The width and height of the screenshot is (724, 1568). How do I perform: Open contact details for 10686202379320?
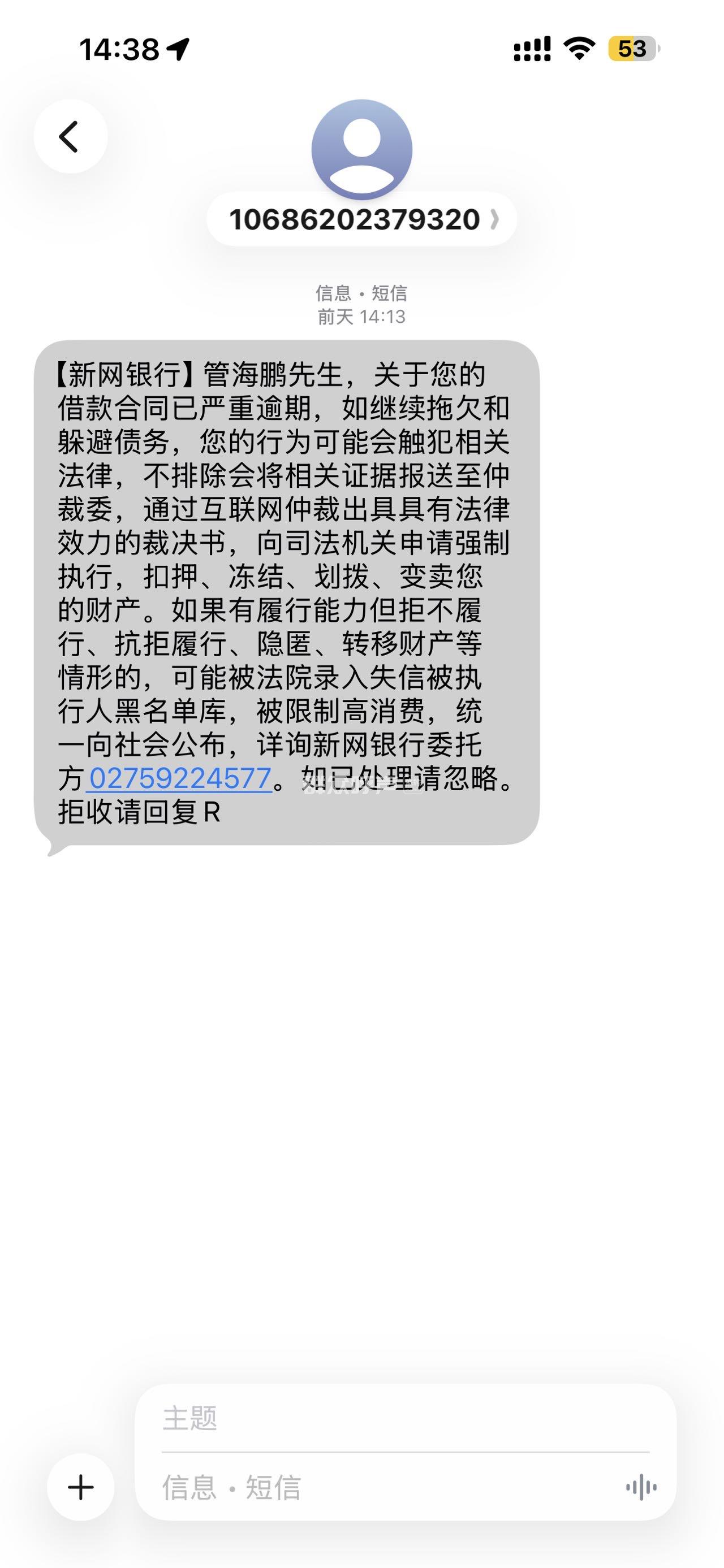tap(361, 219)
